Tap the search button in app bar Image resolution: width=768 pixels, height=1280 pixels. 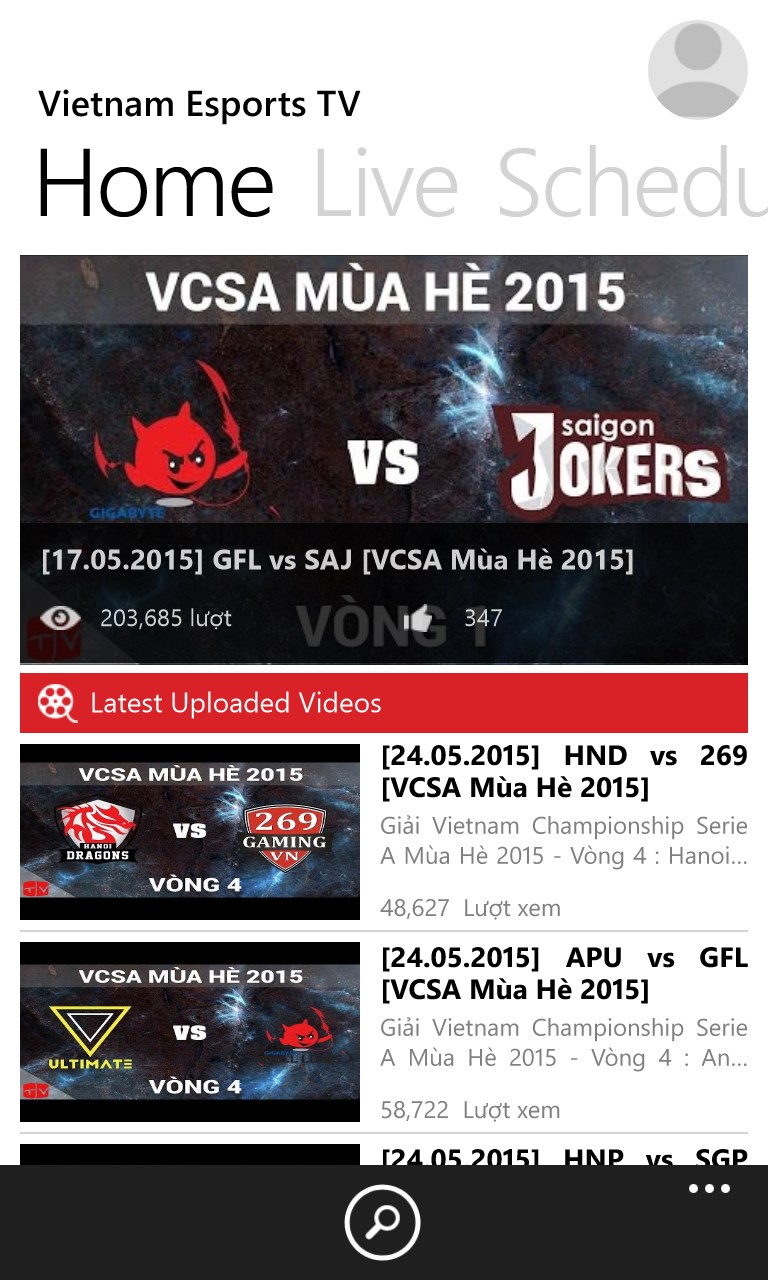(x=383, y=1222)
